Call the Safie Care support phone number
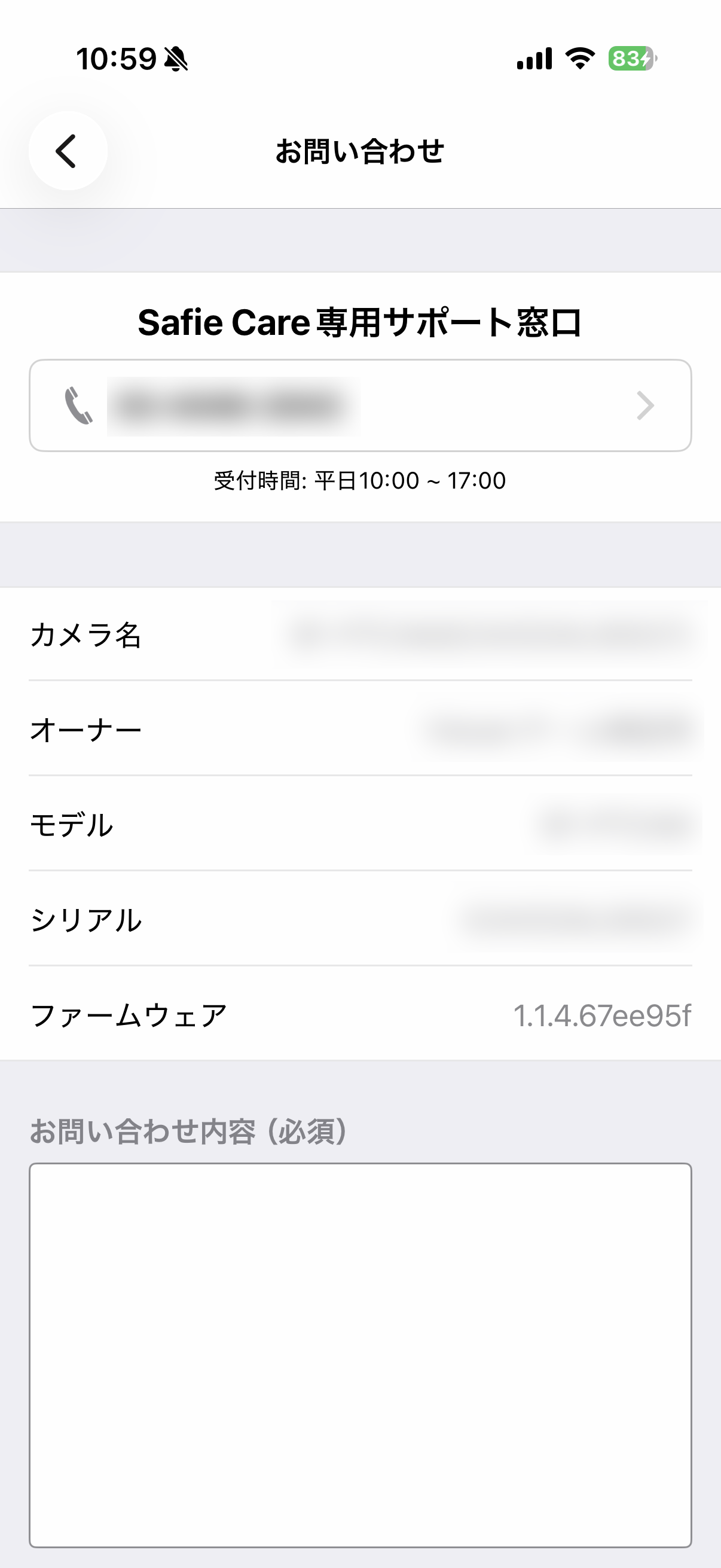Screen dimensions: 721x1568 (x=360, y=405)
